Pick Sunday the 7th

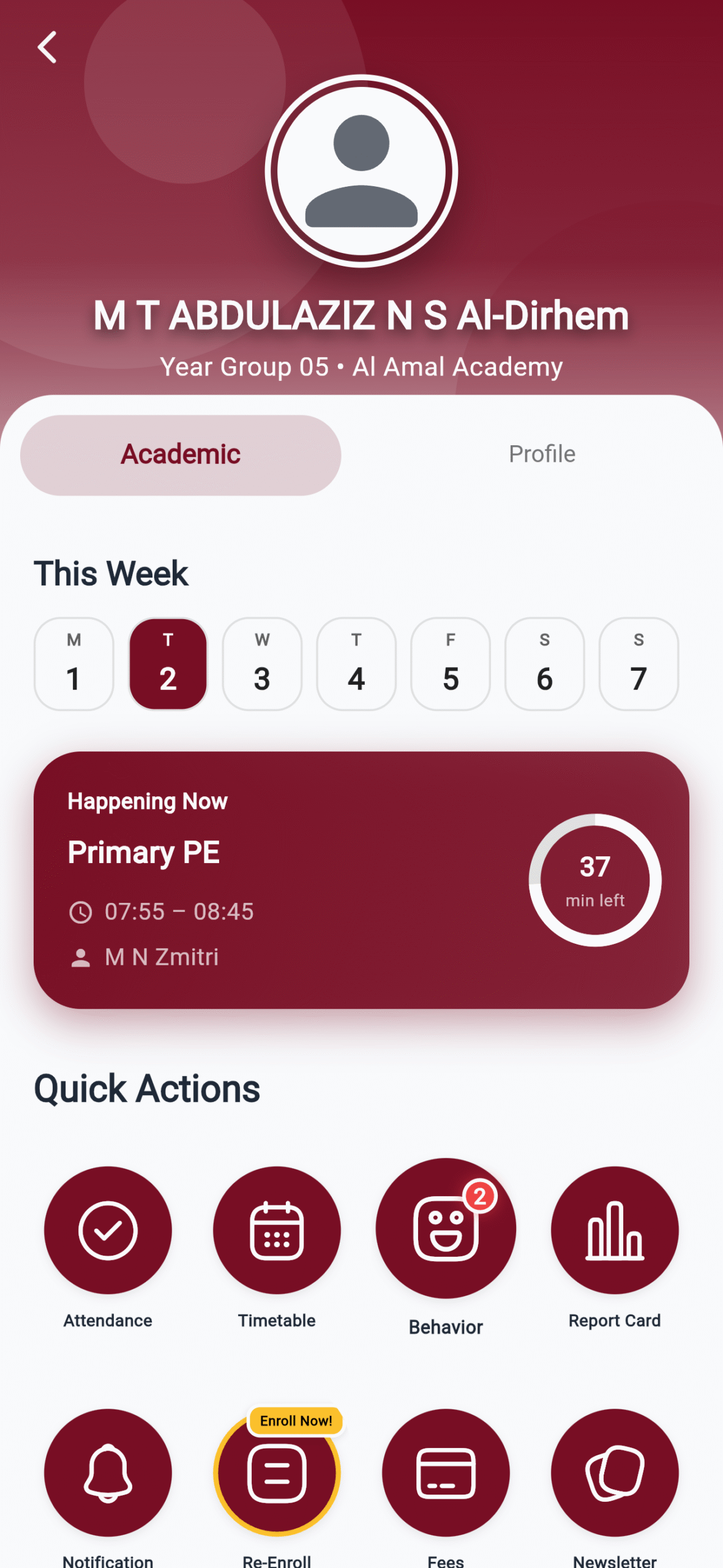point(639,664)
